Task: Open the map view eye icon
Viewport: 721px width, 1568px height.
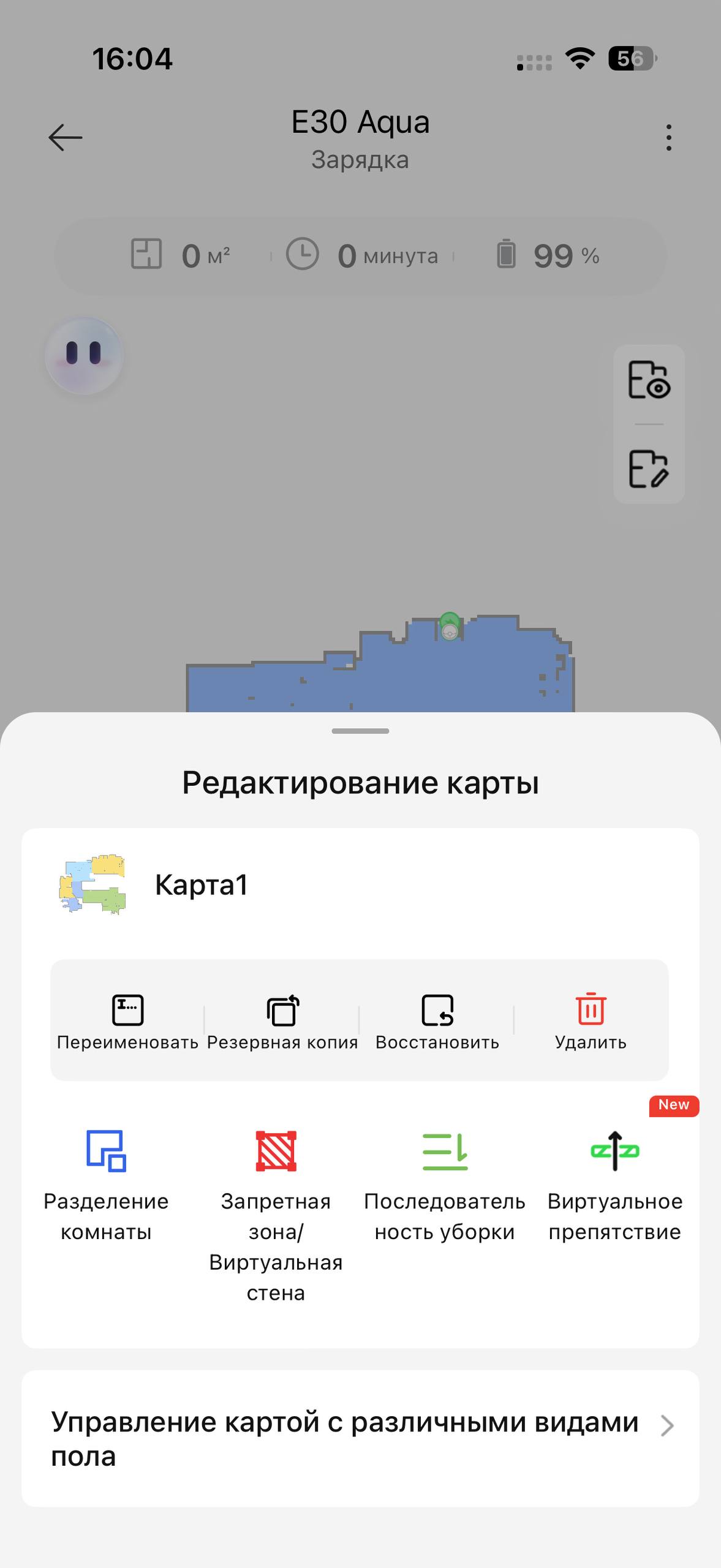Action: click(x=649, y=380)
